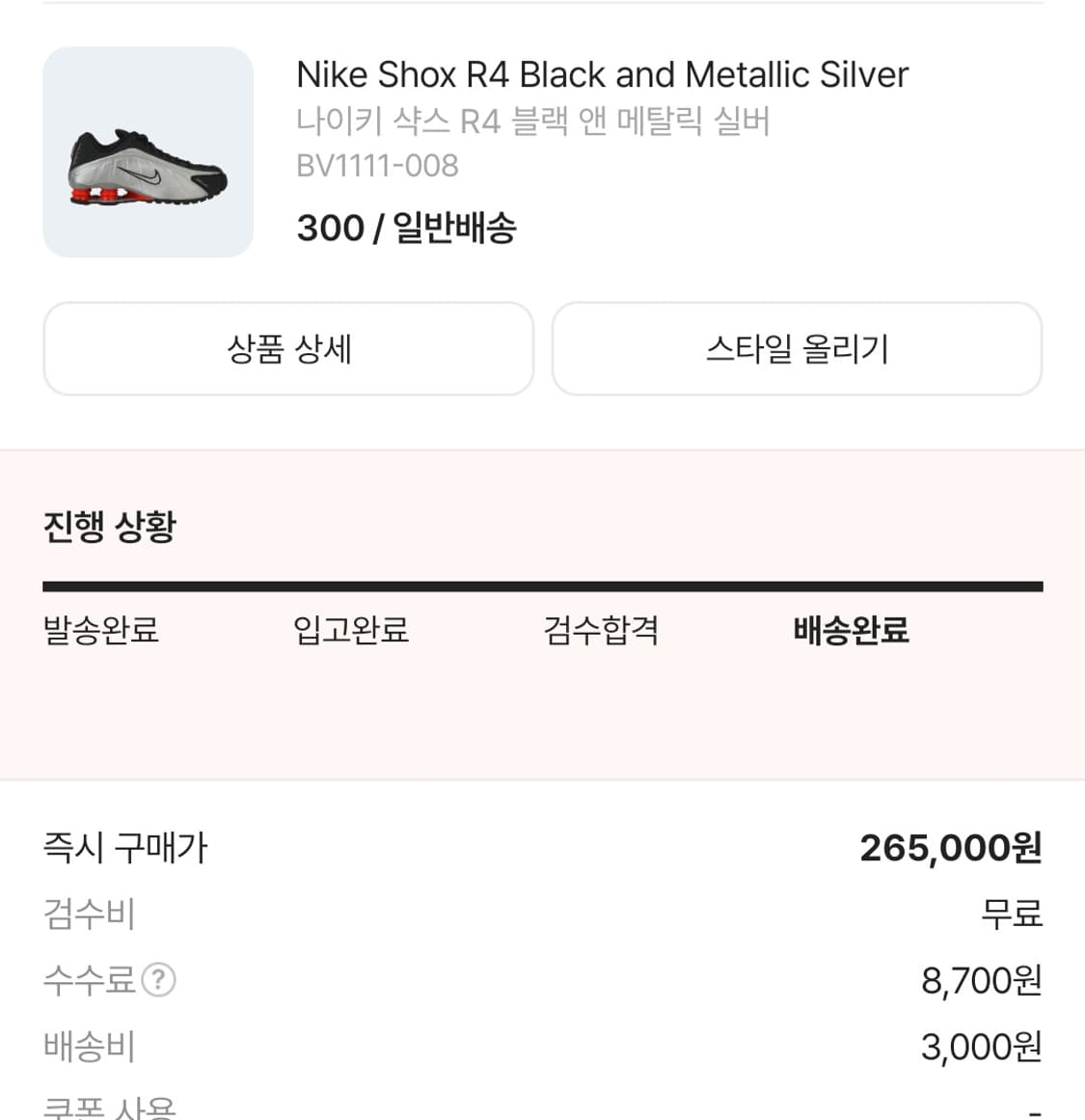Open the 쿠폰 사용 row

tap(109, 1109)
